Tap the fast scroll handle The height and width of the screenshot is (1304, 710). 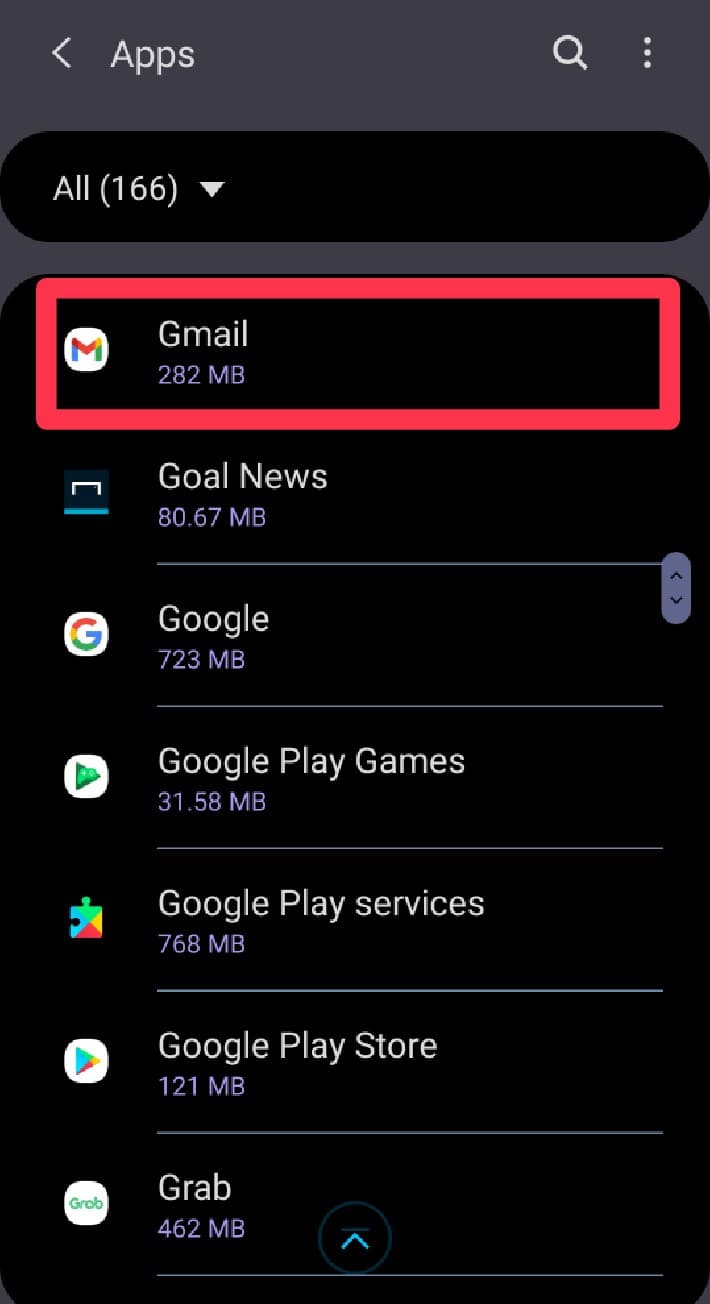676,588
